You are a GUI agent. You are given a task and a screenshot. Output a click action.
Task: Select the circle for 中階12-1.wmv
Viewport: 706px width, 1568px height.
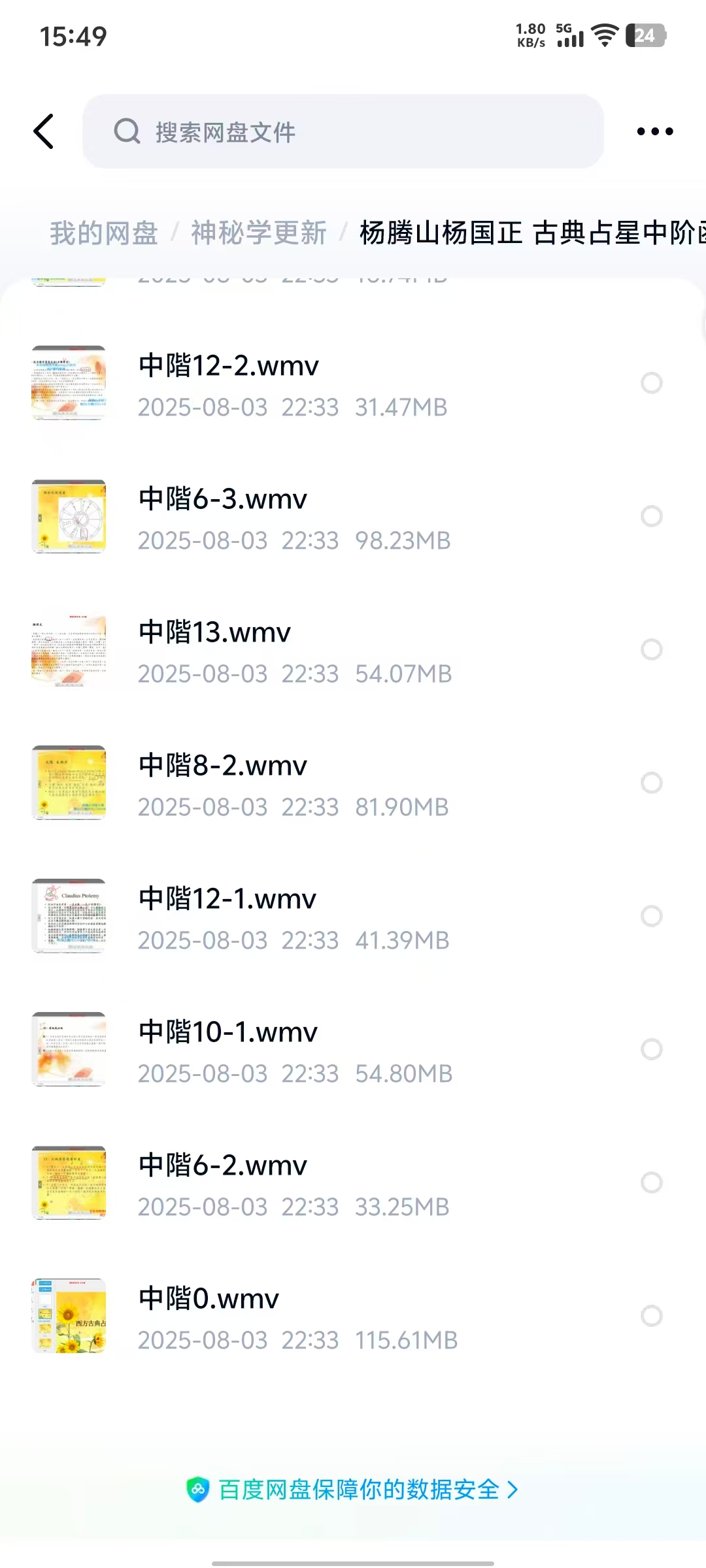tap(651, 916)
